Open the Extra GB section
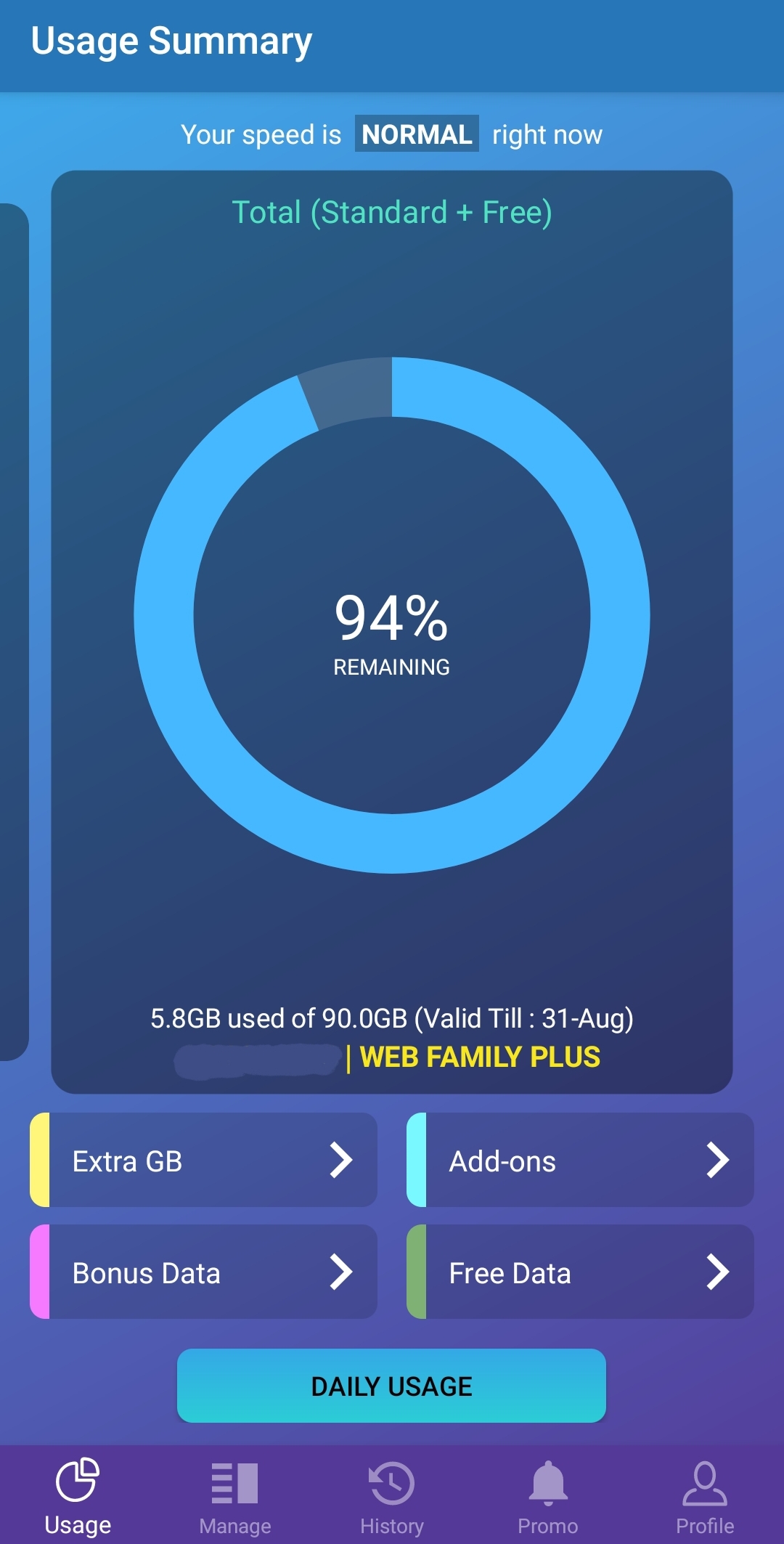The image size is (784, 1544). [203, 1160]
